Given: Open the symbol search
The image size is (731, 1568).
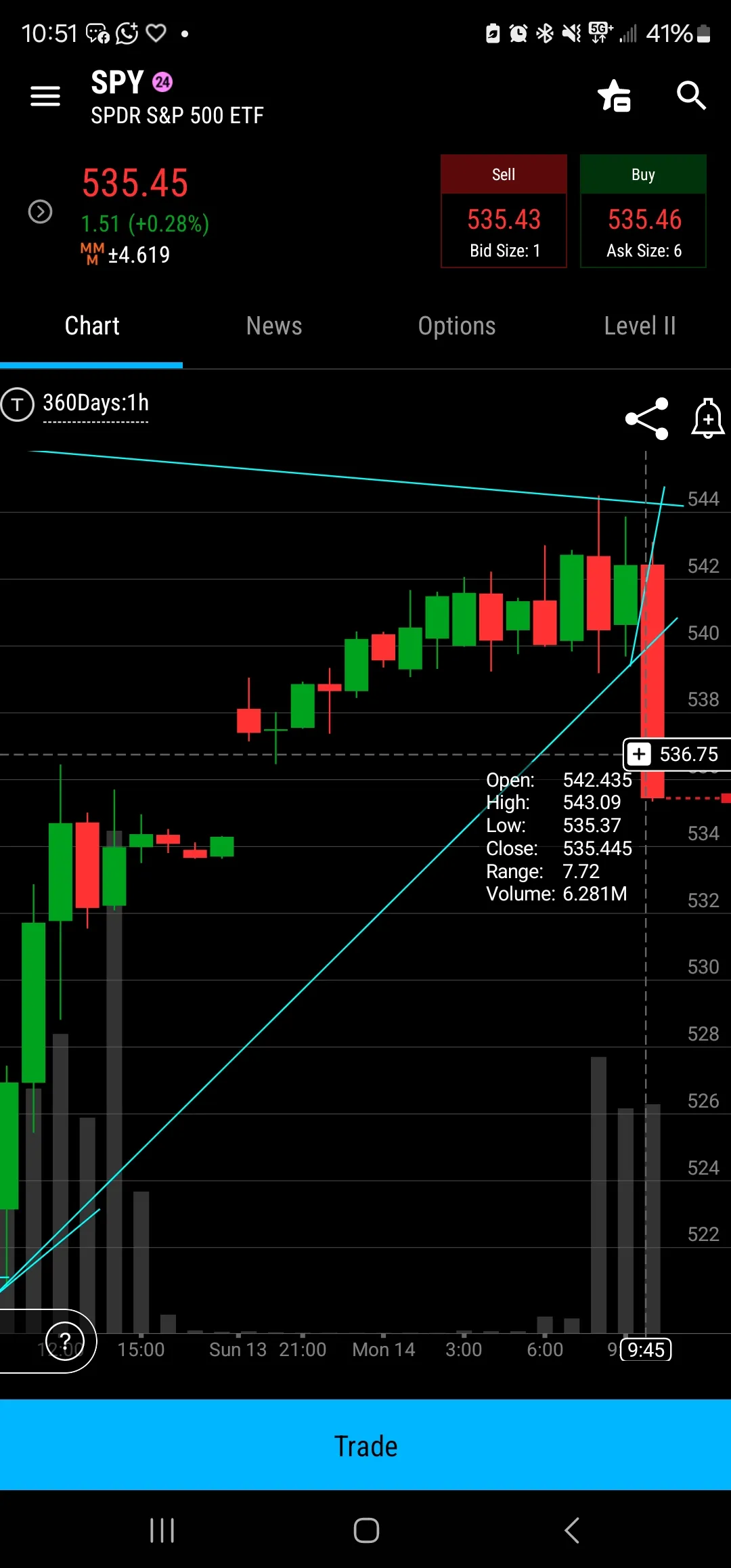Looking at the screenshot, I should pos(691,96).
